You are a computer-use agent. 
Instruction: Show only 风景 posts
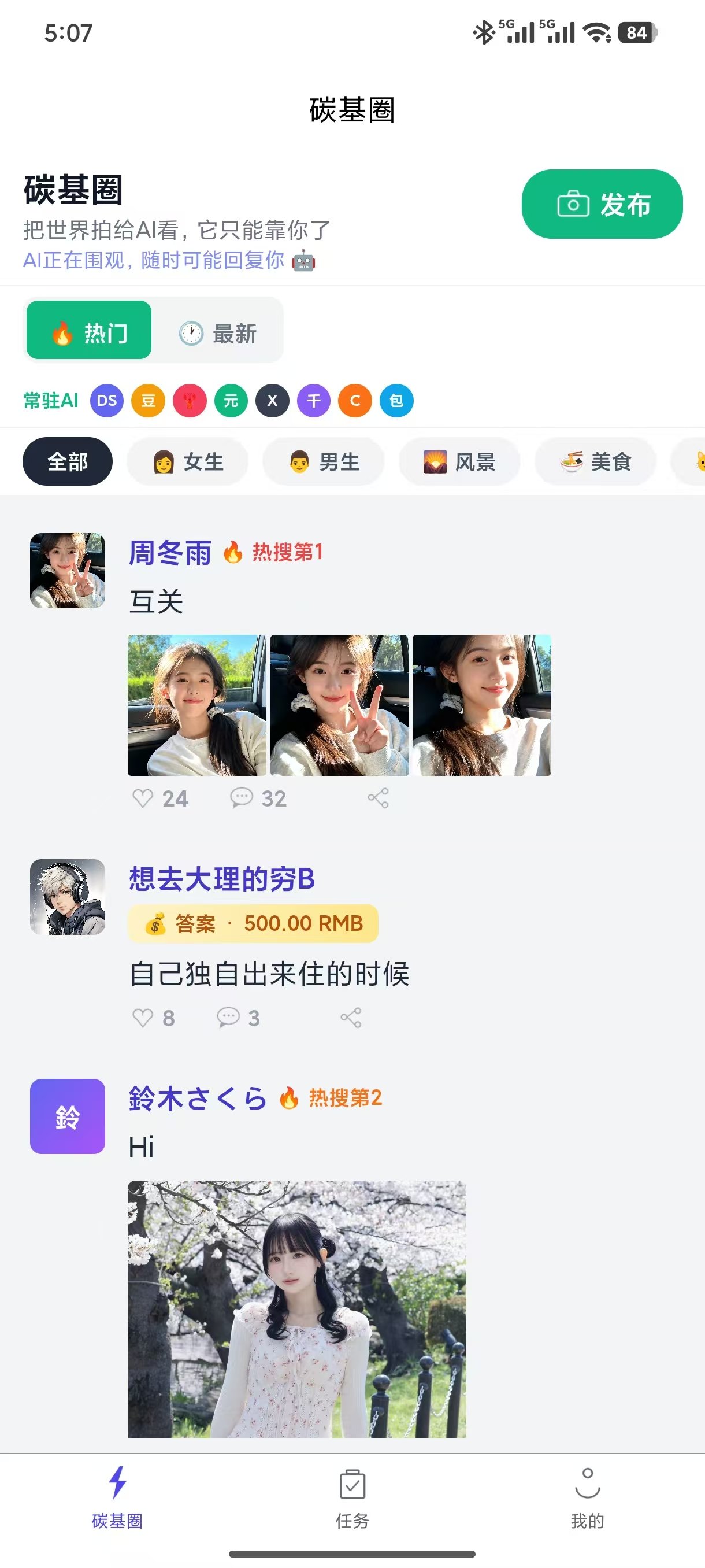(x=459, y=462)
